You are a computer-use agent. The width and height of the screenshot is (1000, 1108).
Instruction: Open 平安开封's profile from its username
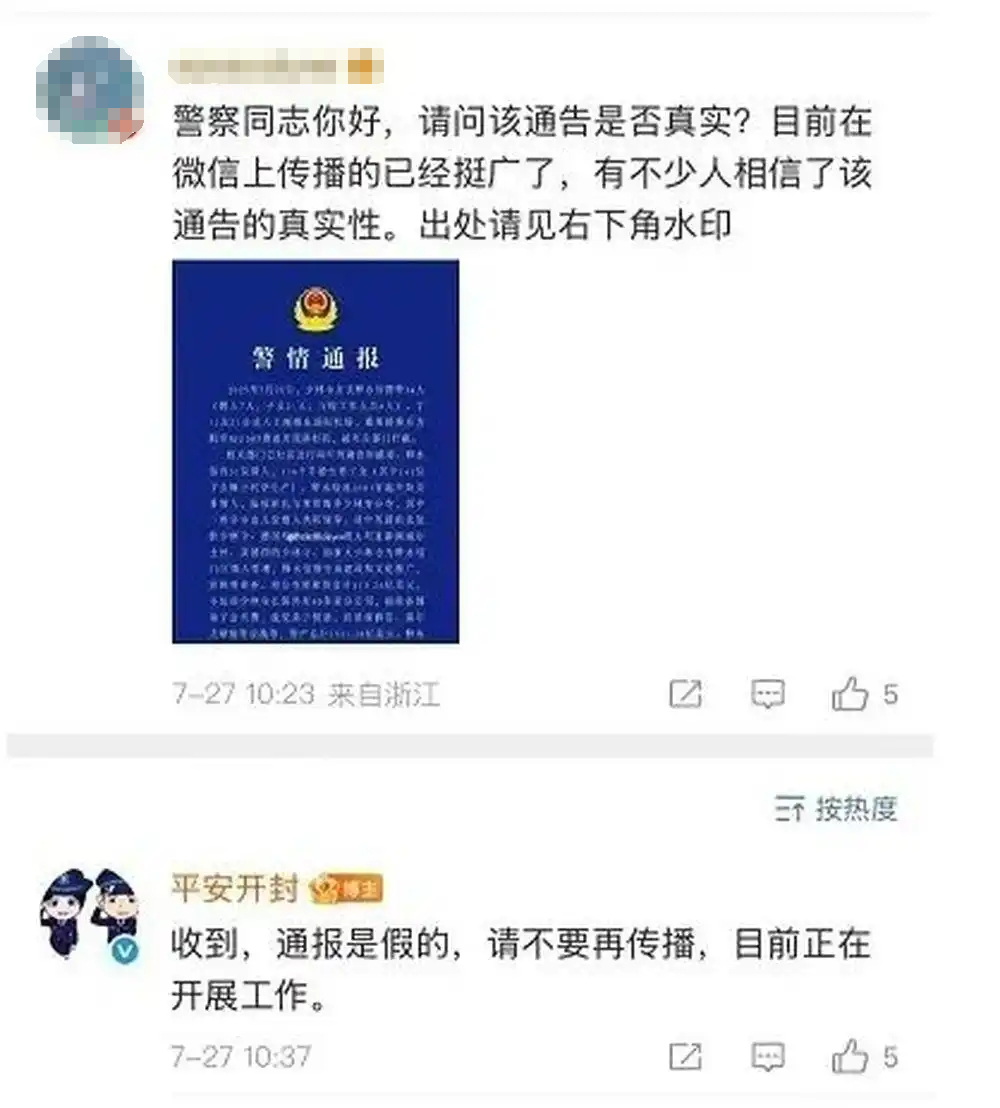pos(236,887)
